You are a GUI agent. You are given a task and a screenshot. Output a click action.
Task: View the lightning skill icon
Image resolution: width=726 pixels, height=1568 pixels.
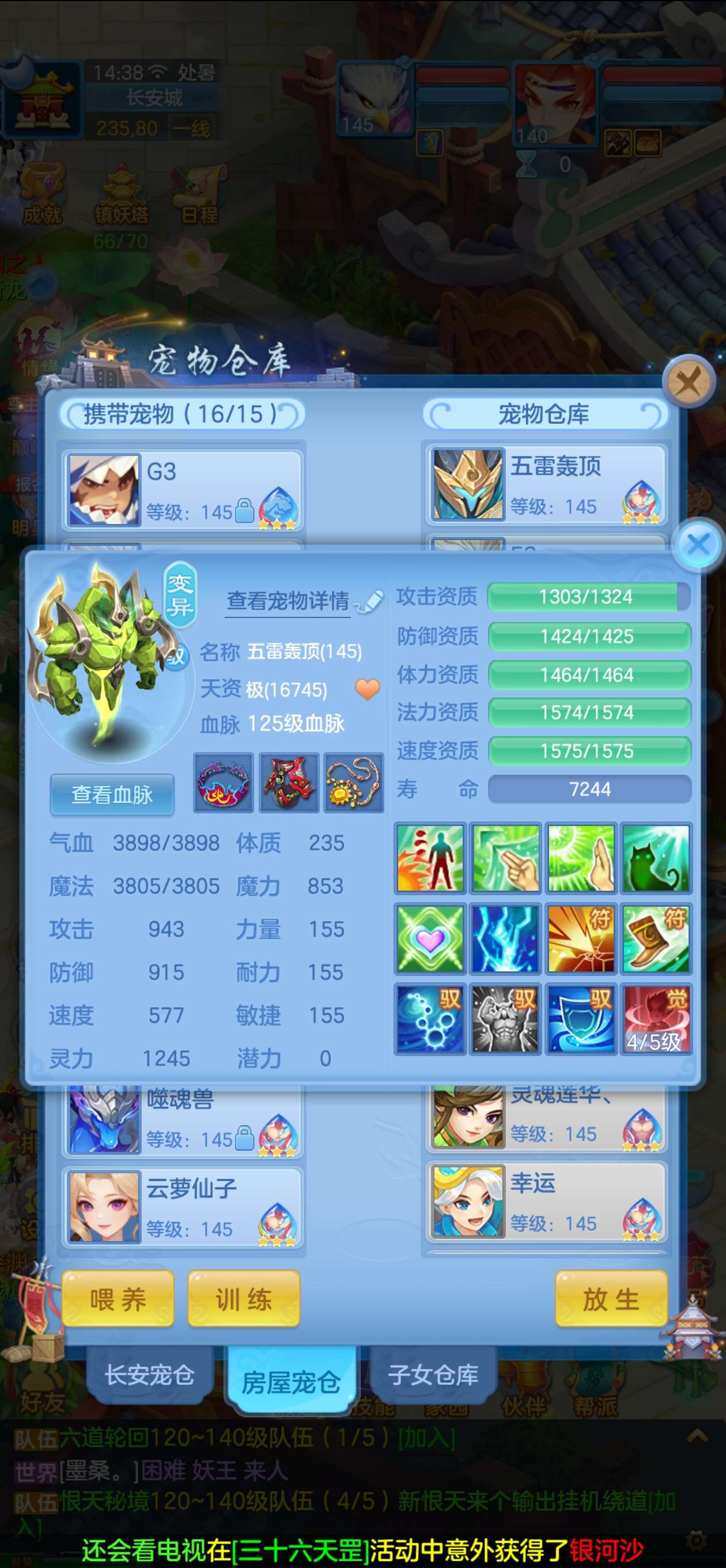[x=505, y=938]
